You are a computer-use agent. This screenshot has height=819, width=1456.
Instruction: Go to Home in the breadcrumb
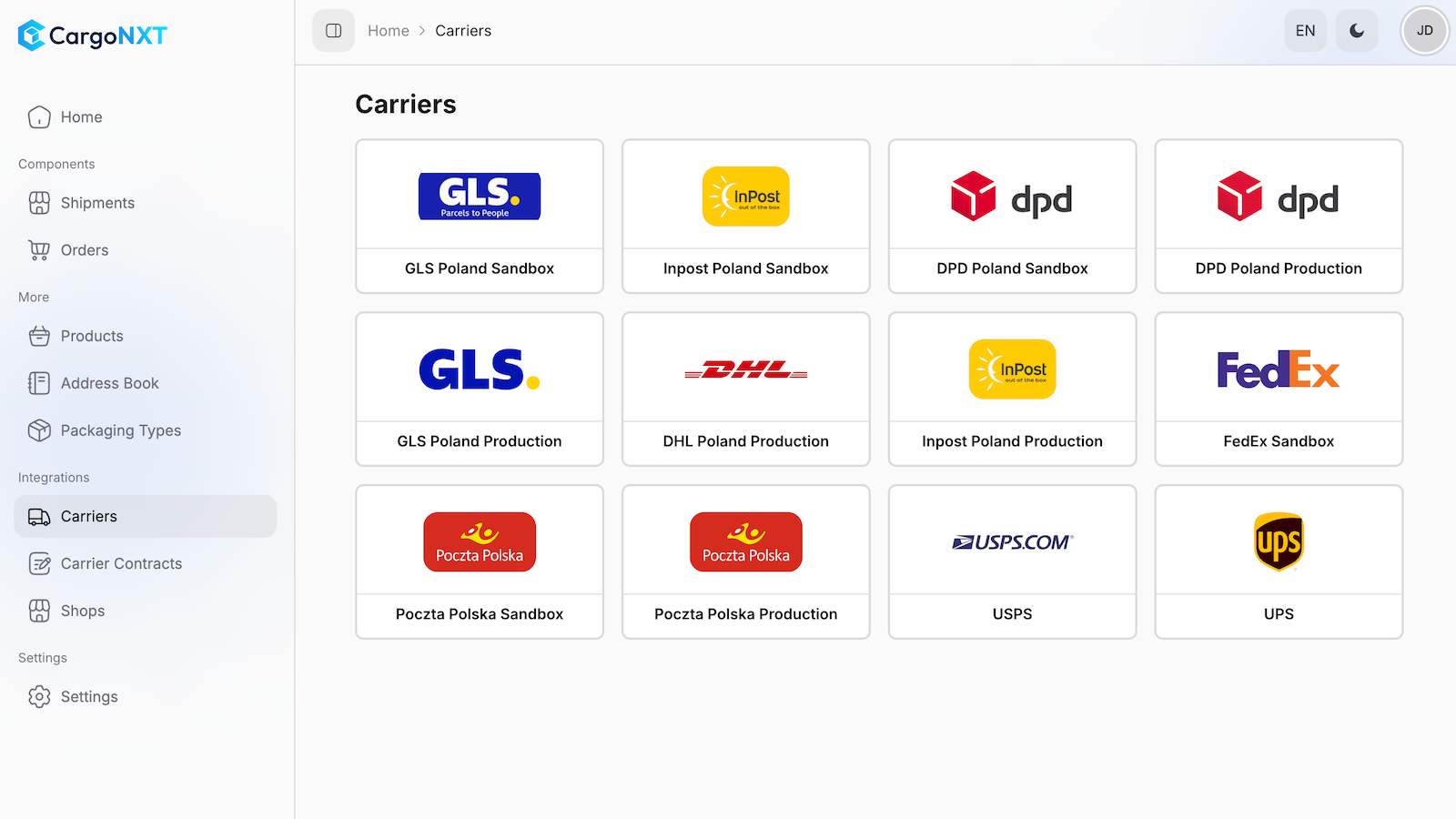pos(389,31)
